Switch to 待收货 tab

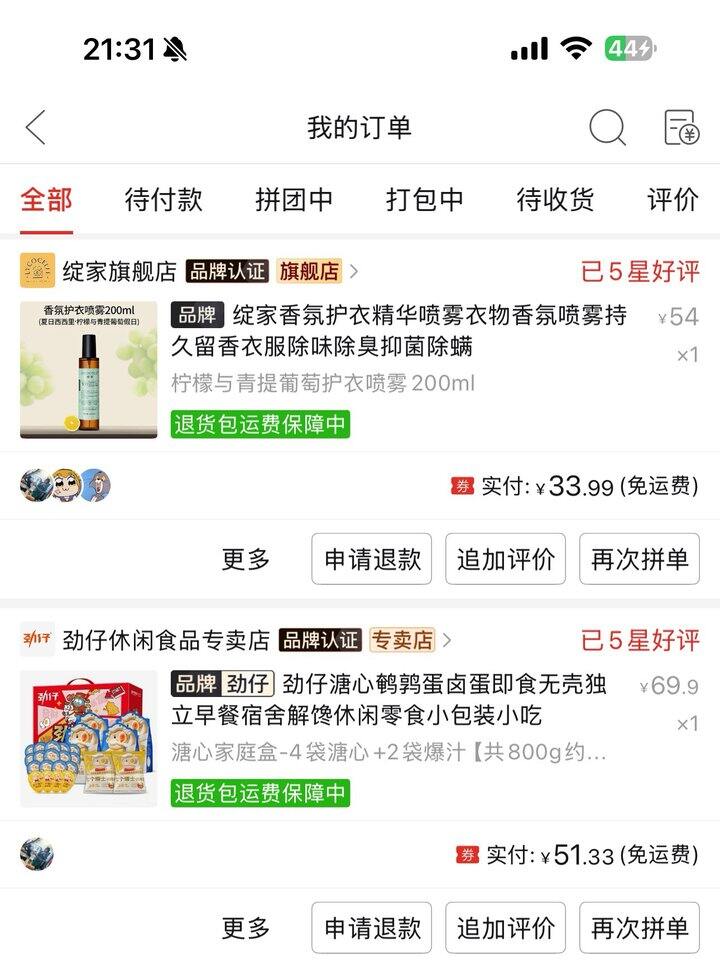[555, 199]
